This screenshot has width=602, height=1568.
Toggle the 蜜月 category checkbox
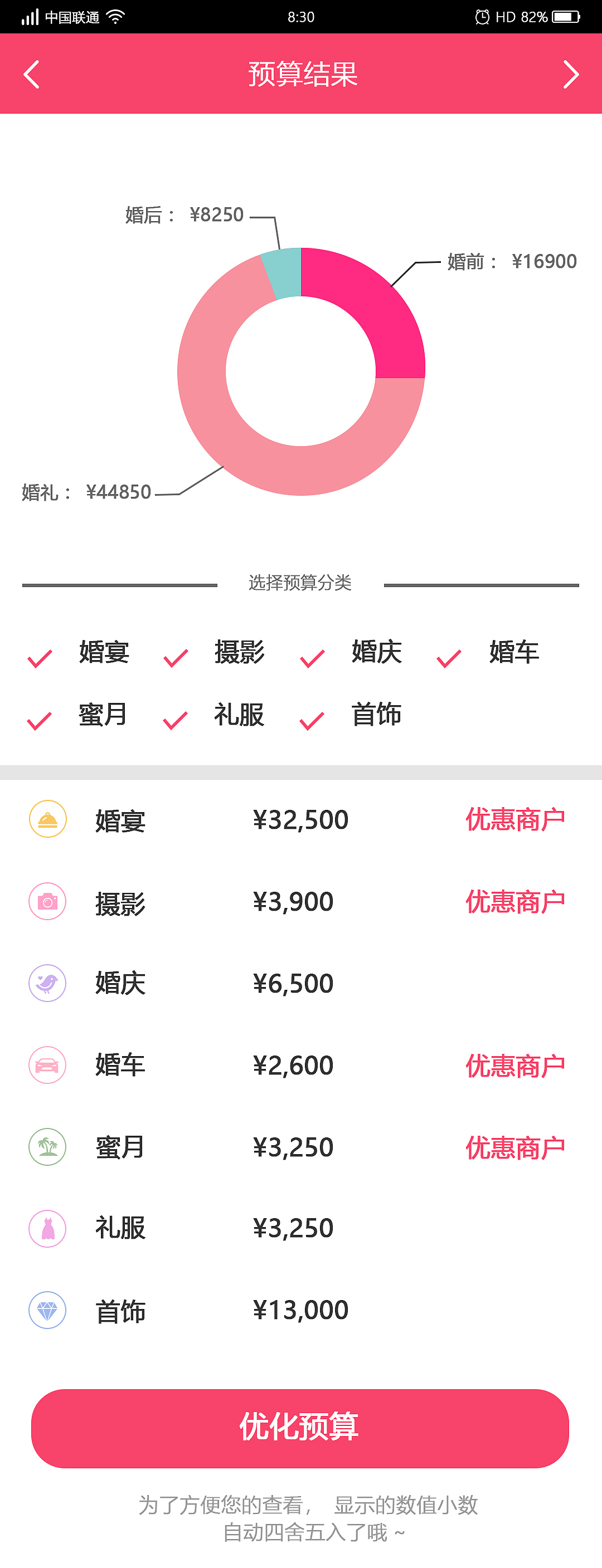(x=38, y=720)
